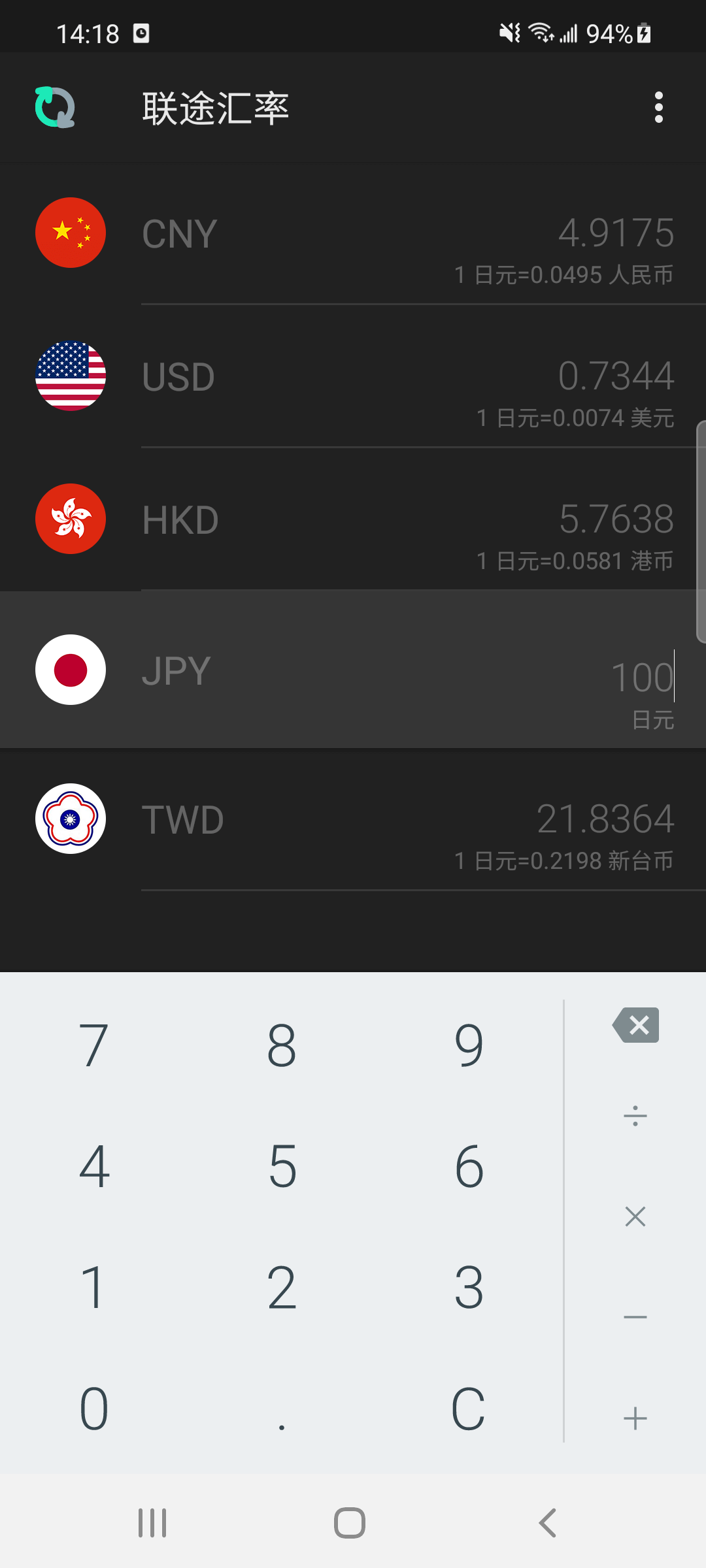The width and height of the screenshot is (706, 1568).
Task: Tap the minus operator
Action: click(x=635, y=1317)
